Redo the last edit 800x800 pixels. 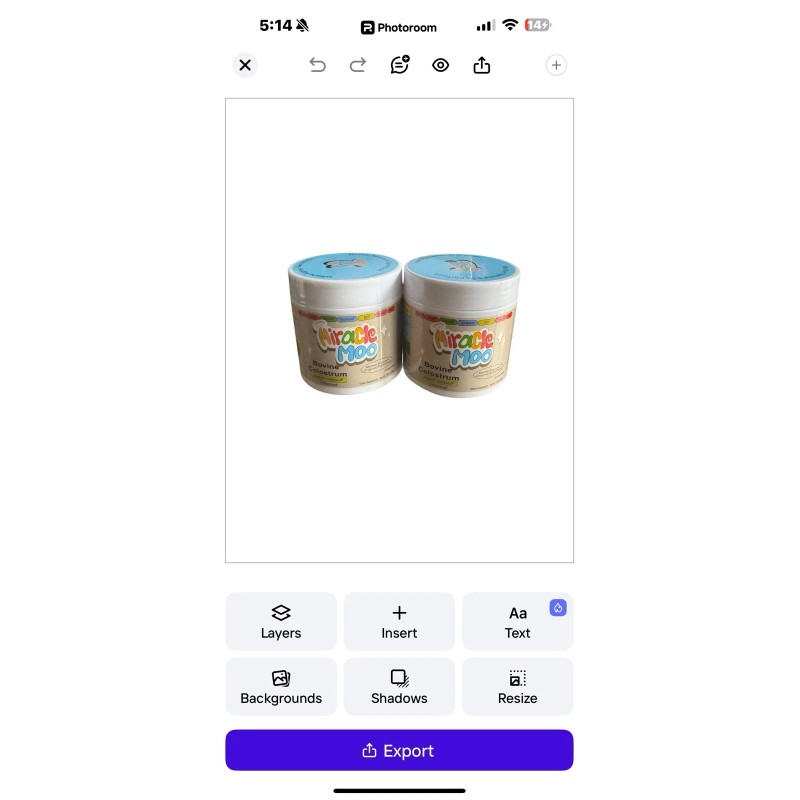click(x=358, y=65)
